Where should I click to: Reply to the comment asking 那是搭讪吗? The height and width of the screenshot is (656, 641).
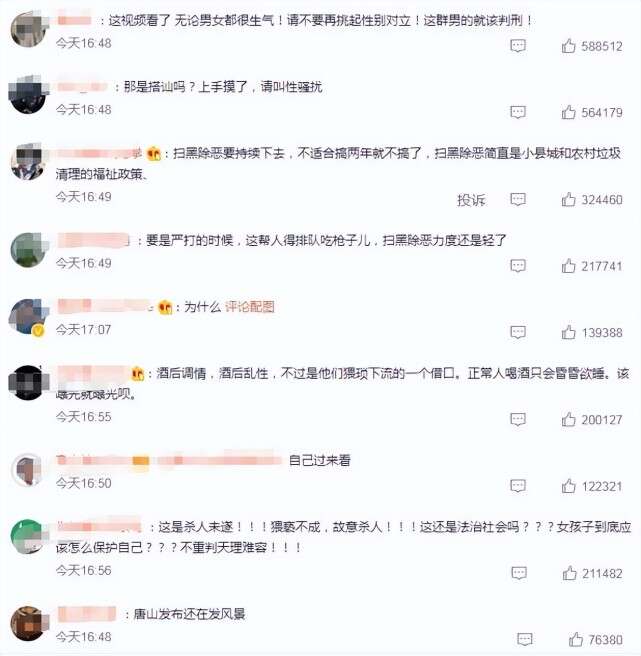coord(517,113)
